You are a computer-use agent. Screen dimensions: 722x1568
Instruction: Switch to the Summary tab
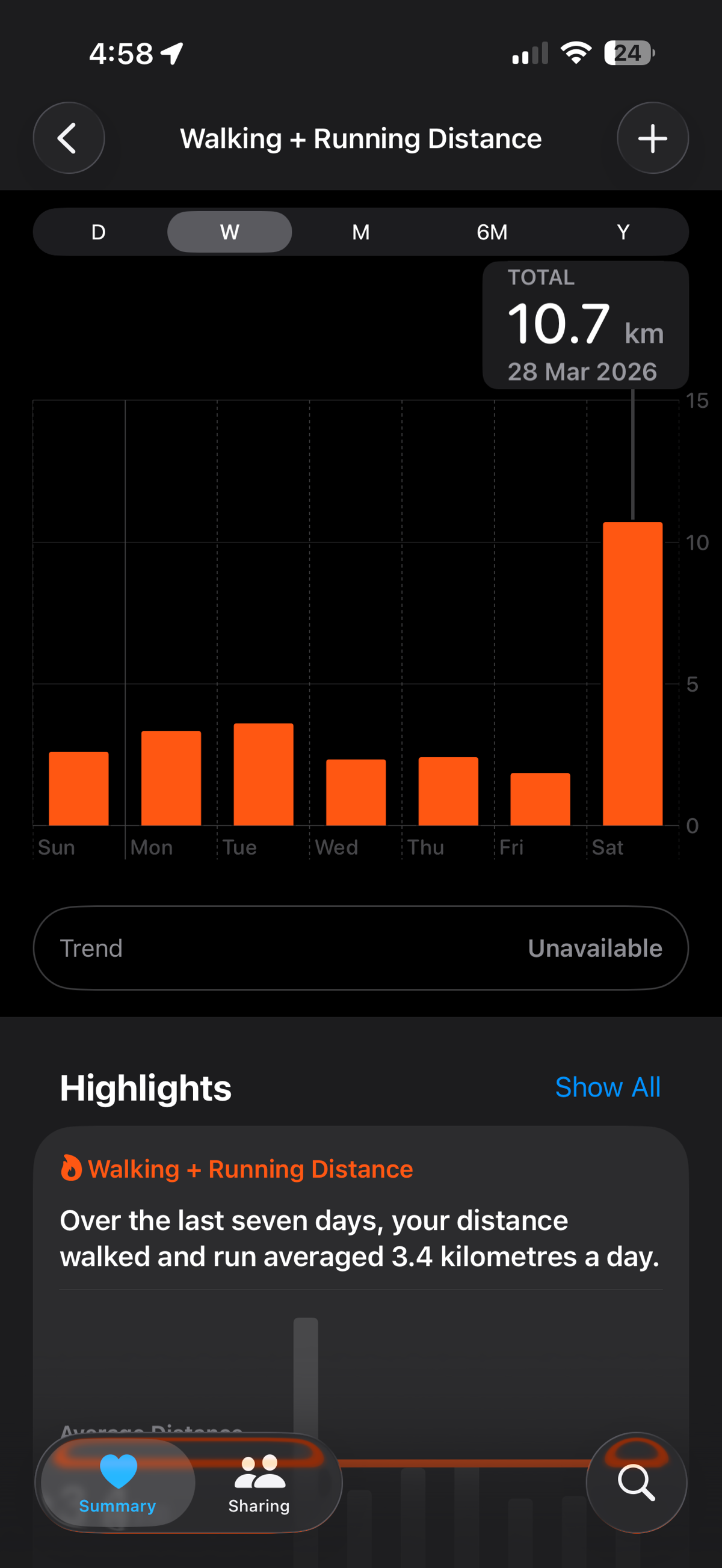click(117, 1483)
